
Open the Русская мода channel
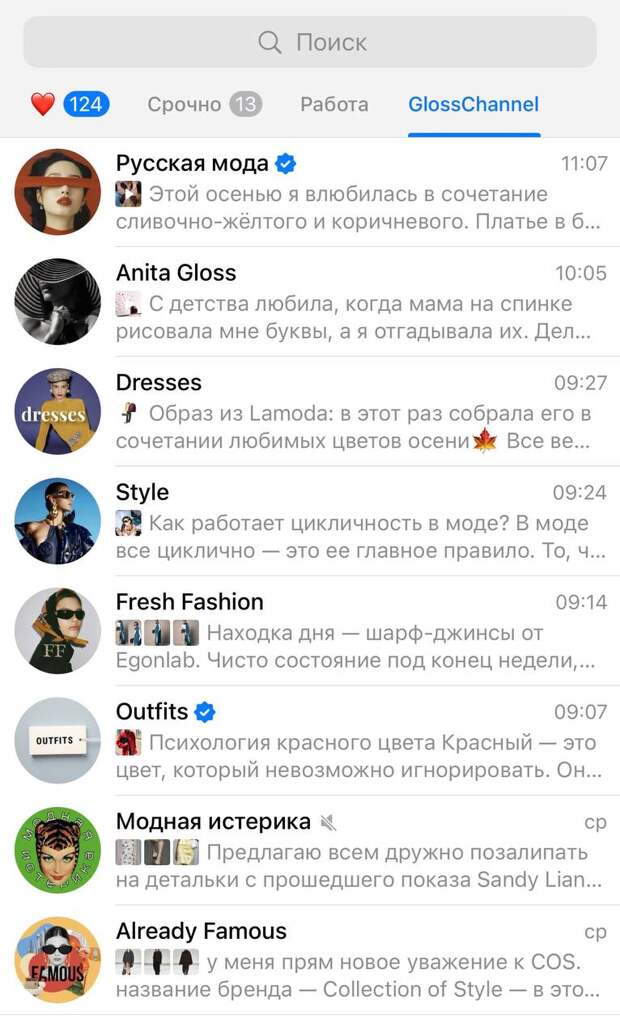(x=310, y=192)
